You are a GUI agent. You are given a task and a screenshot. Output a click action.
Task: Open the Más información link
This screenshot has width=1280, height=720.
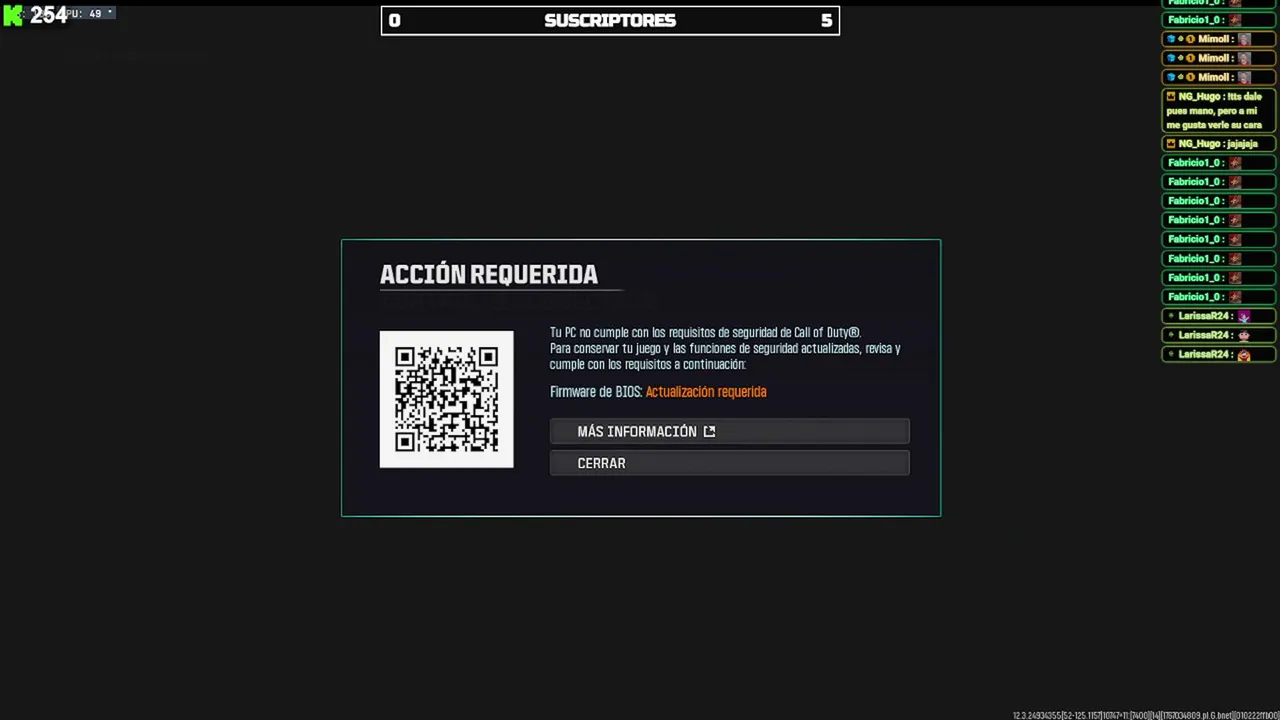click(729, 431)
